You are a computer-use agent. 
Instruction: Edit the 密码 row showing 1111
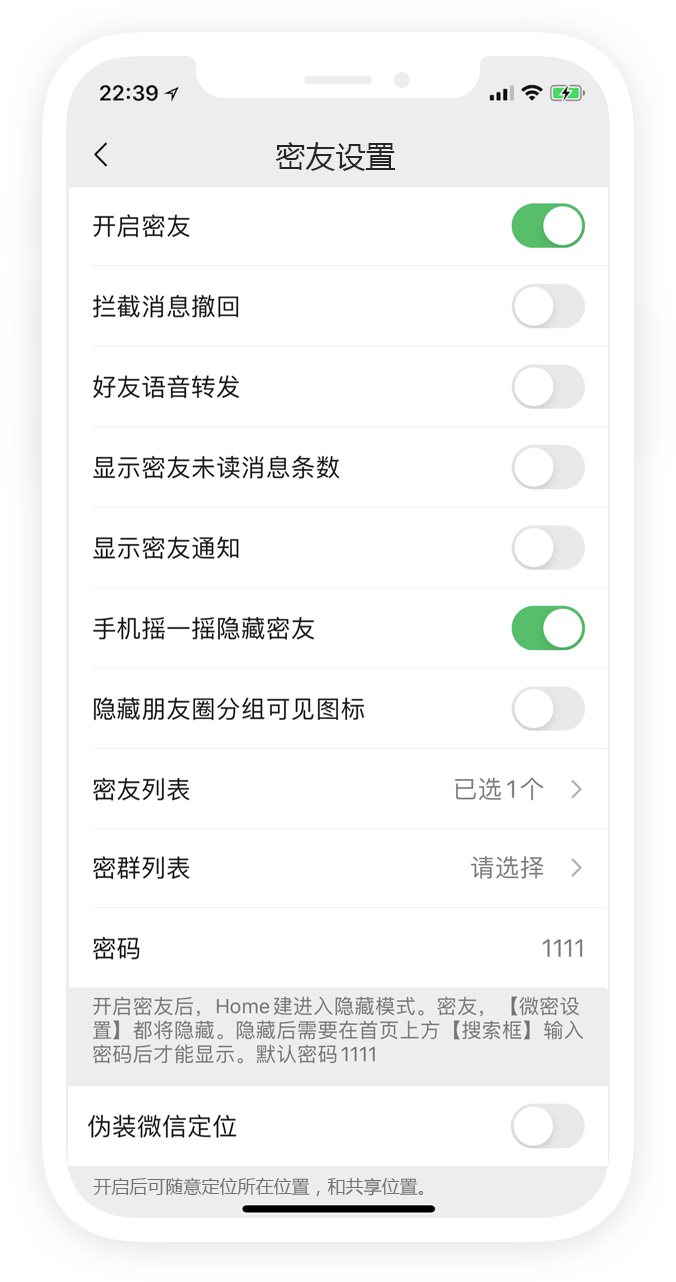pos(338,948)
